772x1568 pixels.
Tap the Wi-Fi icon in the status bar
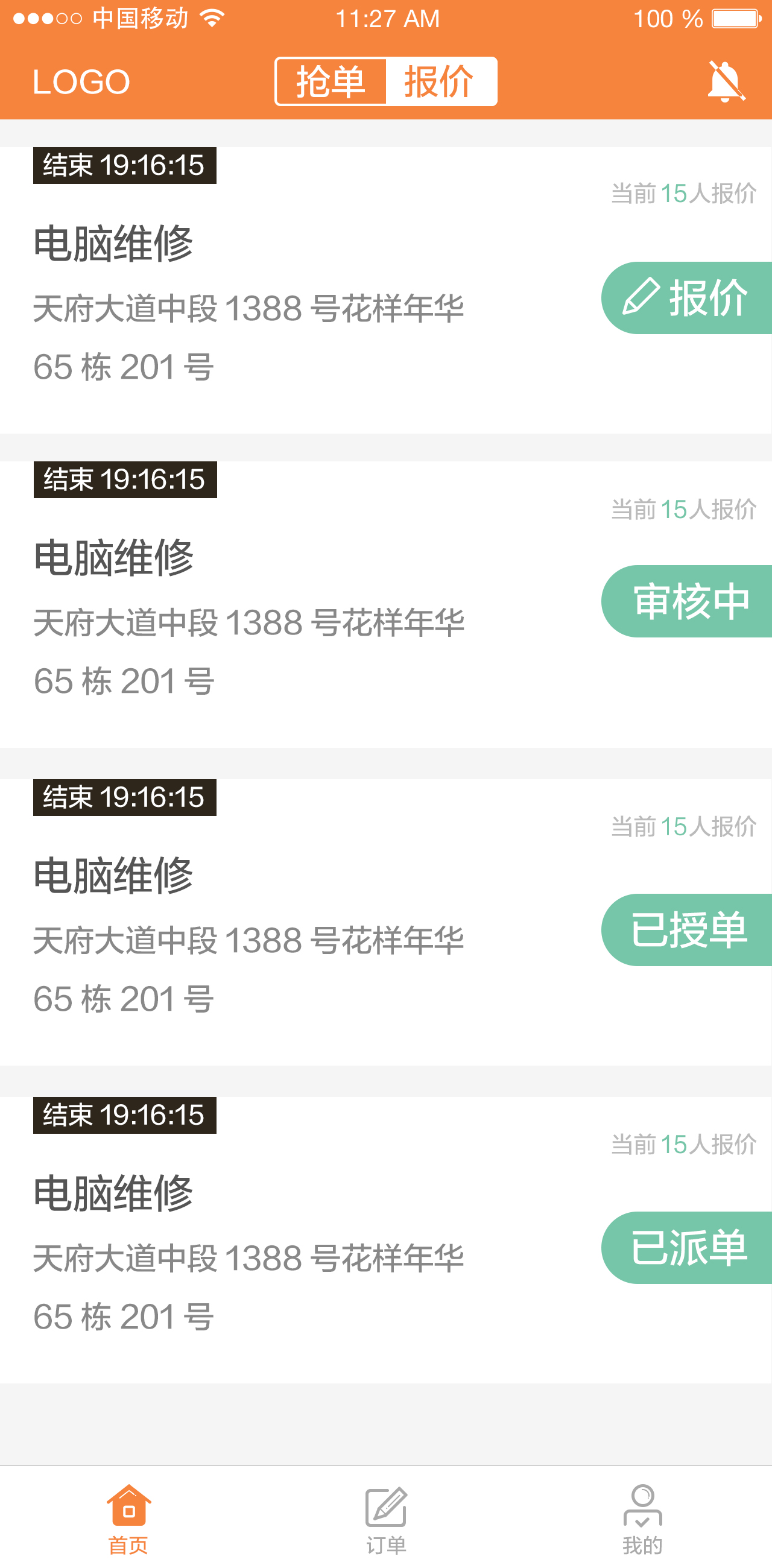pos(211,17)
